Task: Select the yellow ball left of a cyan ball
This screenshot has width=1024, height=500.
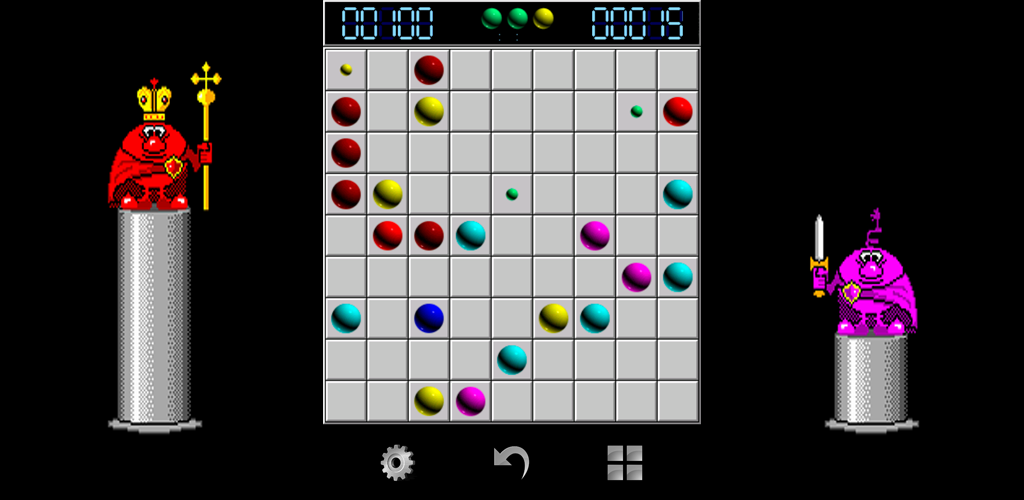Action: pos(553,318)
